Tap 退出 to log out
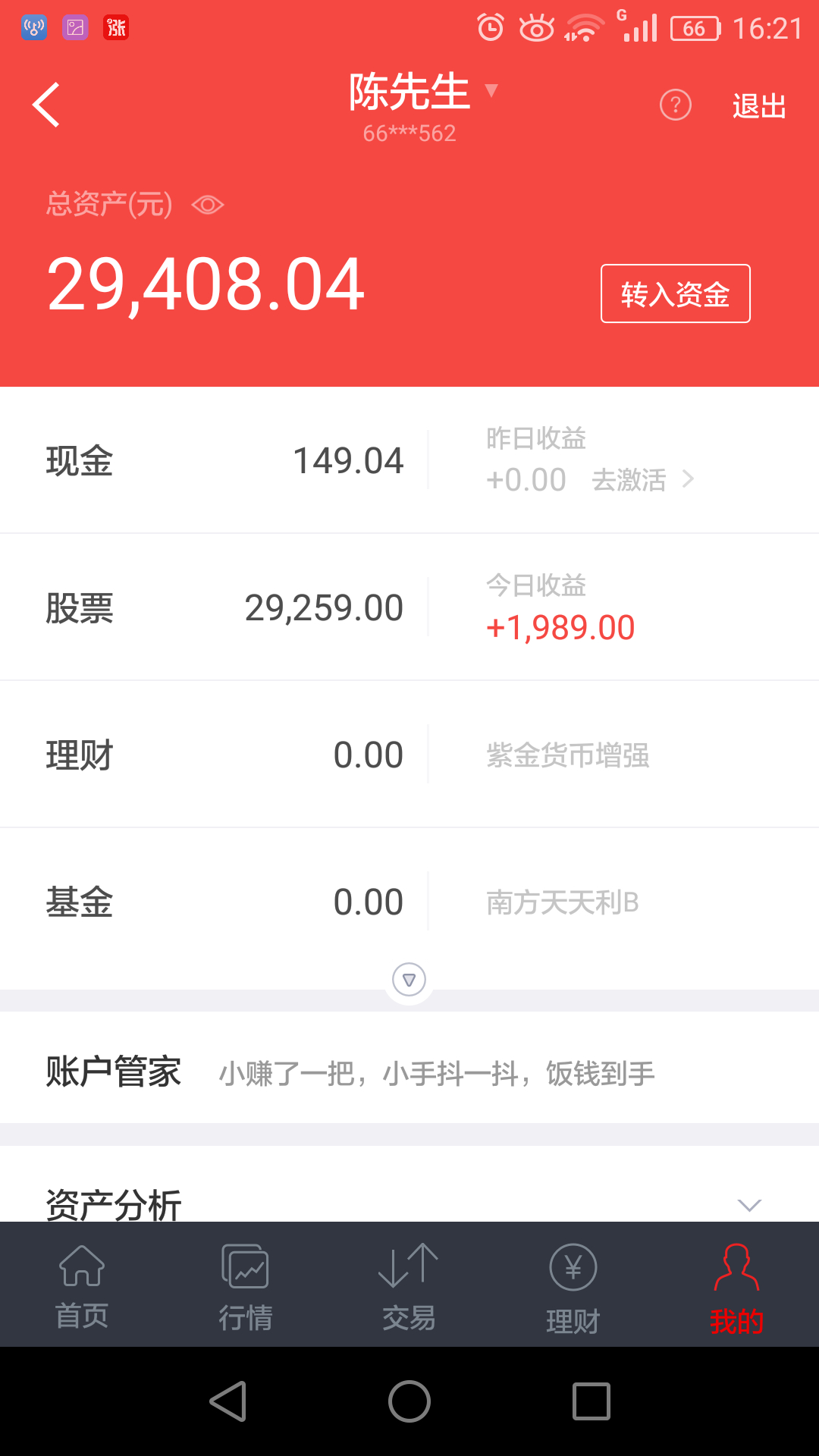This screenshot has width=819, height=1456. 759,106
